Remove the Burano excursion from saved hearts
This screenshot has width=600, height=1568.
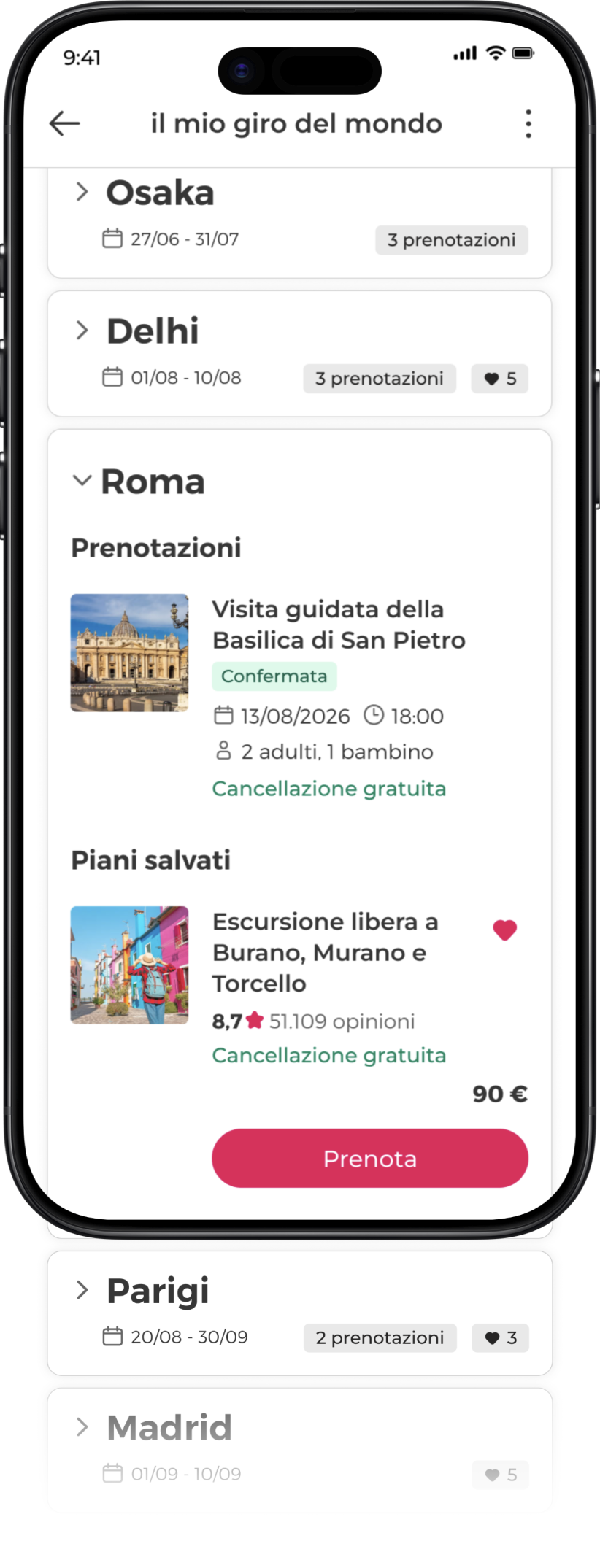click(x=504, y=930)
